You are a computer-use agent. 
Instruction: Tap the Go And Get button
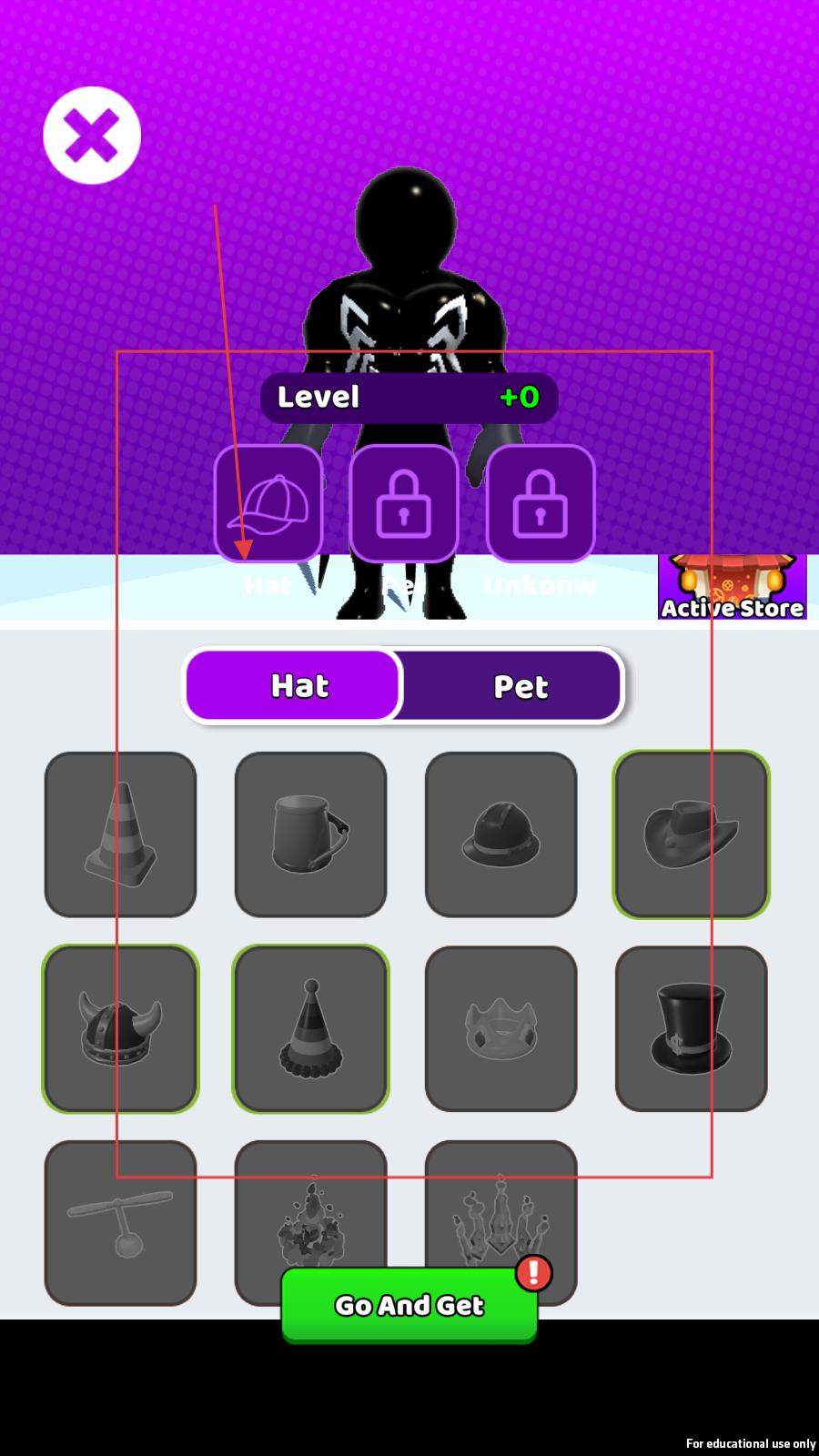(x=409, y=1306)
